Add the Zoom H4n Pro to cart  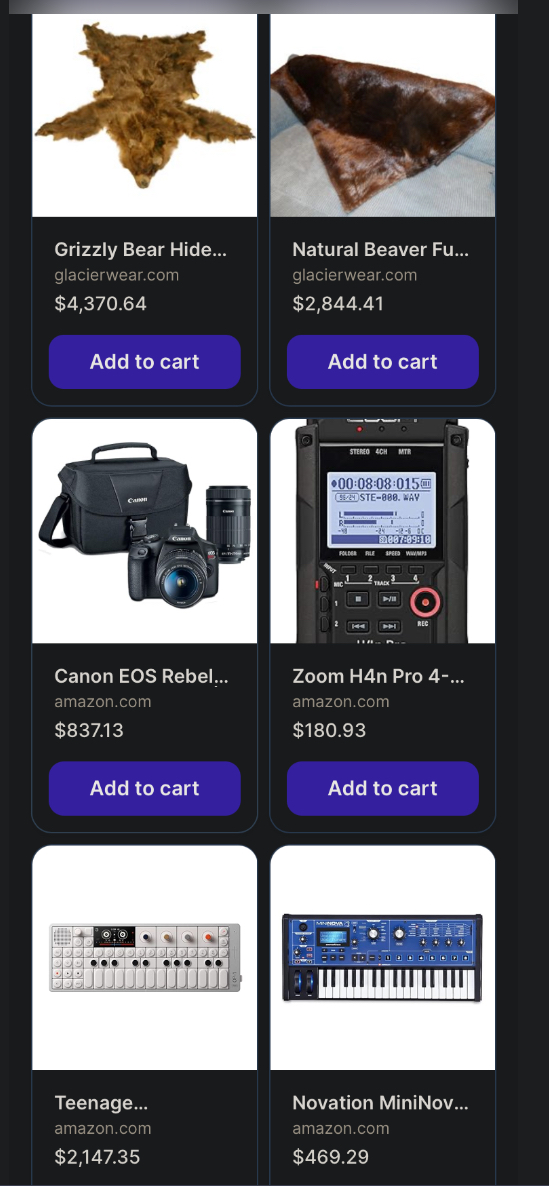[383, 788]
